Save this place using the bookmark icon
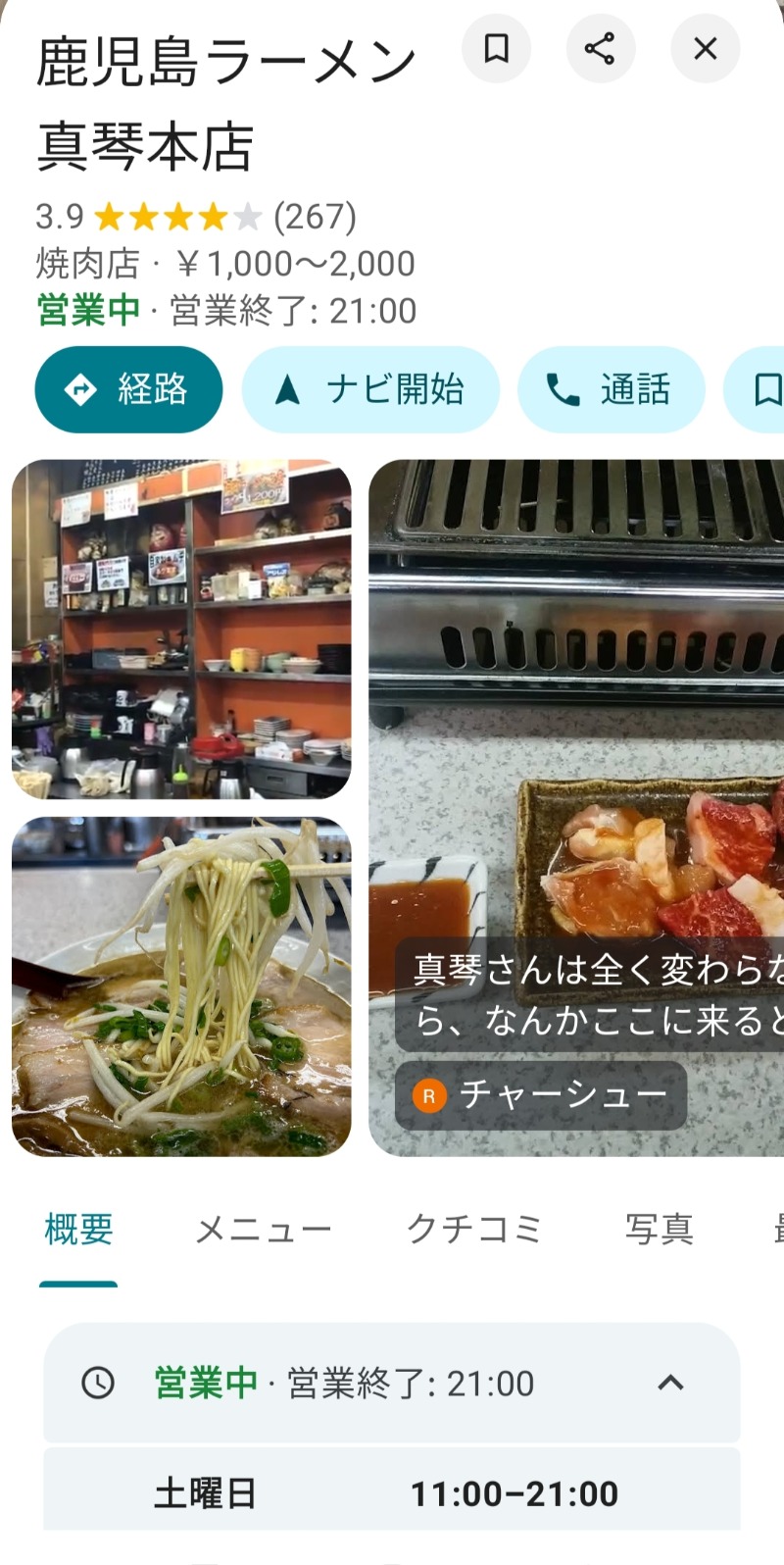 pos(496,49)
